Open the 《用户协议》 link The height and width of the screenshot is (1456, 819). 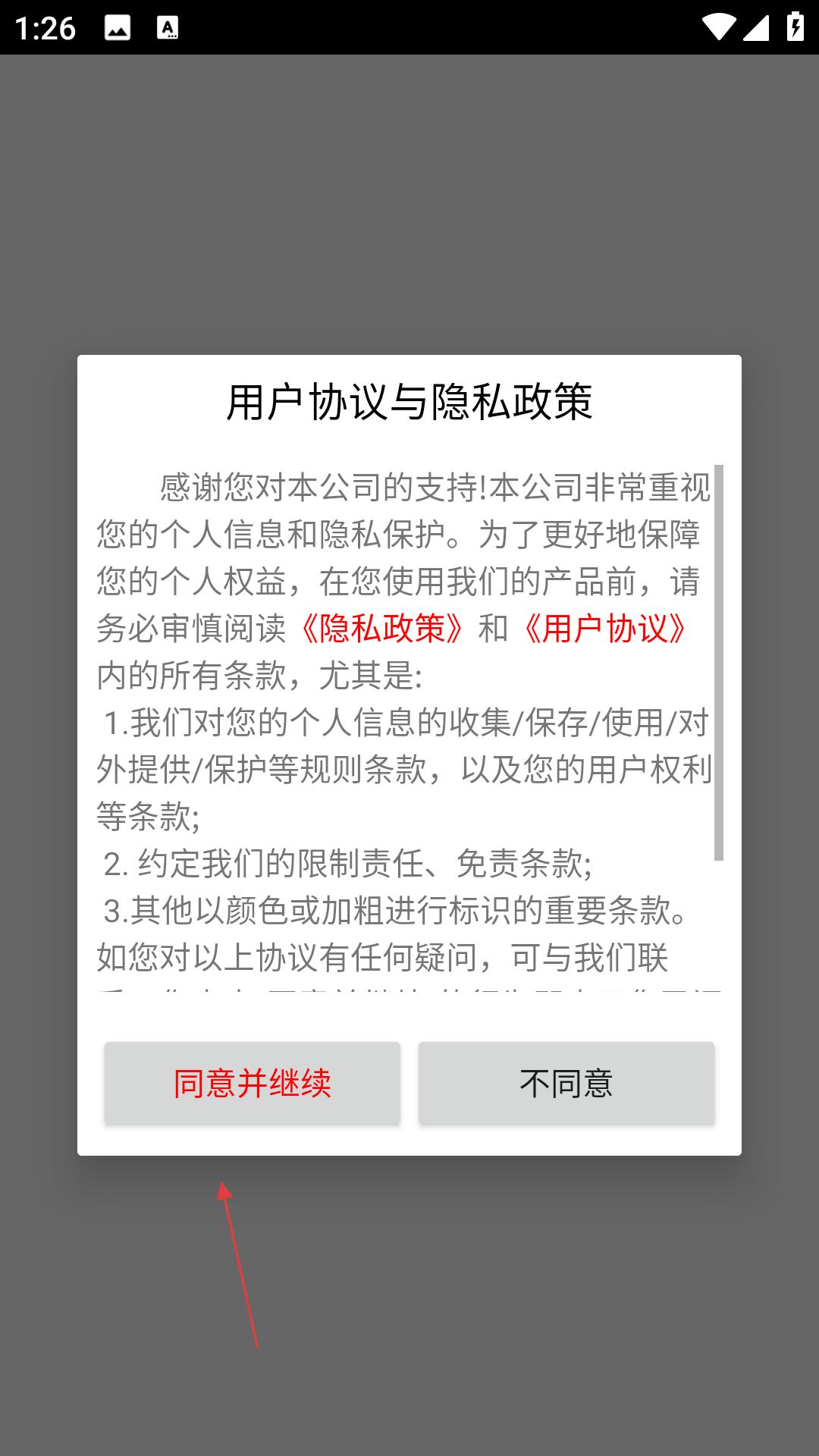pos(604,629)
